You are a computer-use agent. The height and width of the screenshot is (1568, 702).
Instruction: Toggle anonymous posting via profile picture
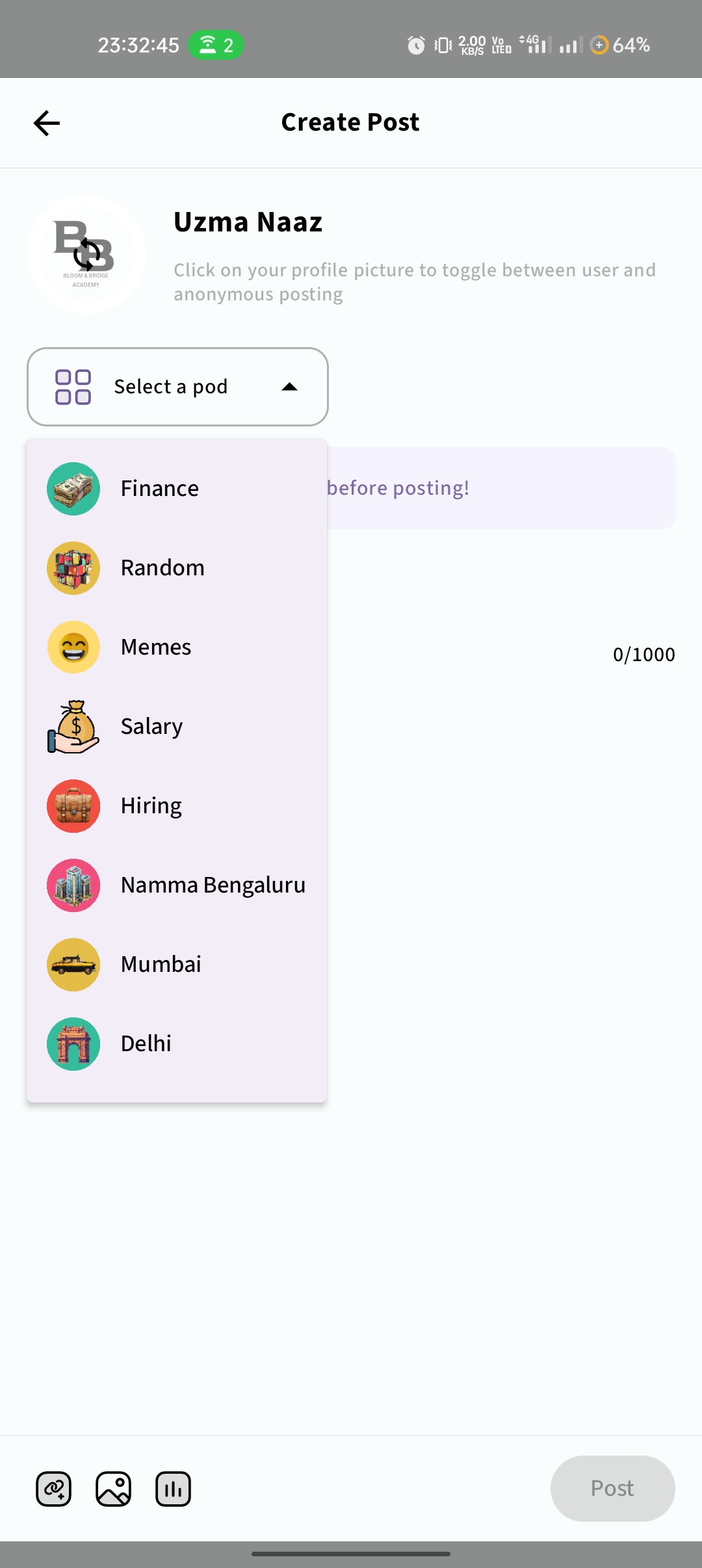tap(86, 254)
